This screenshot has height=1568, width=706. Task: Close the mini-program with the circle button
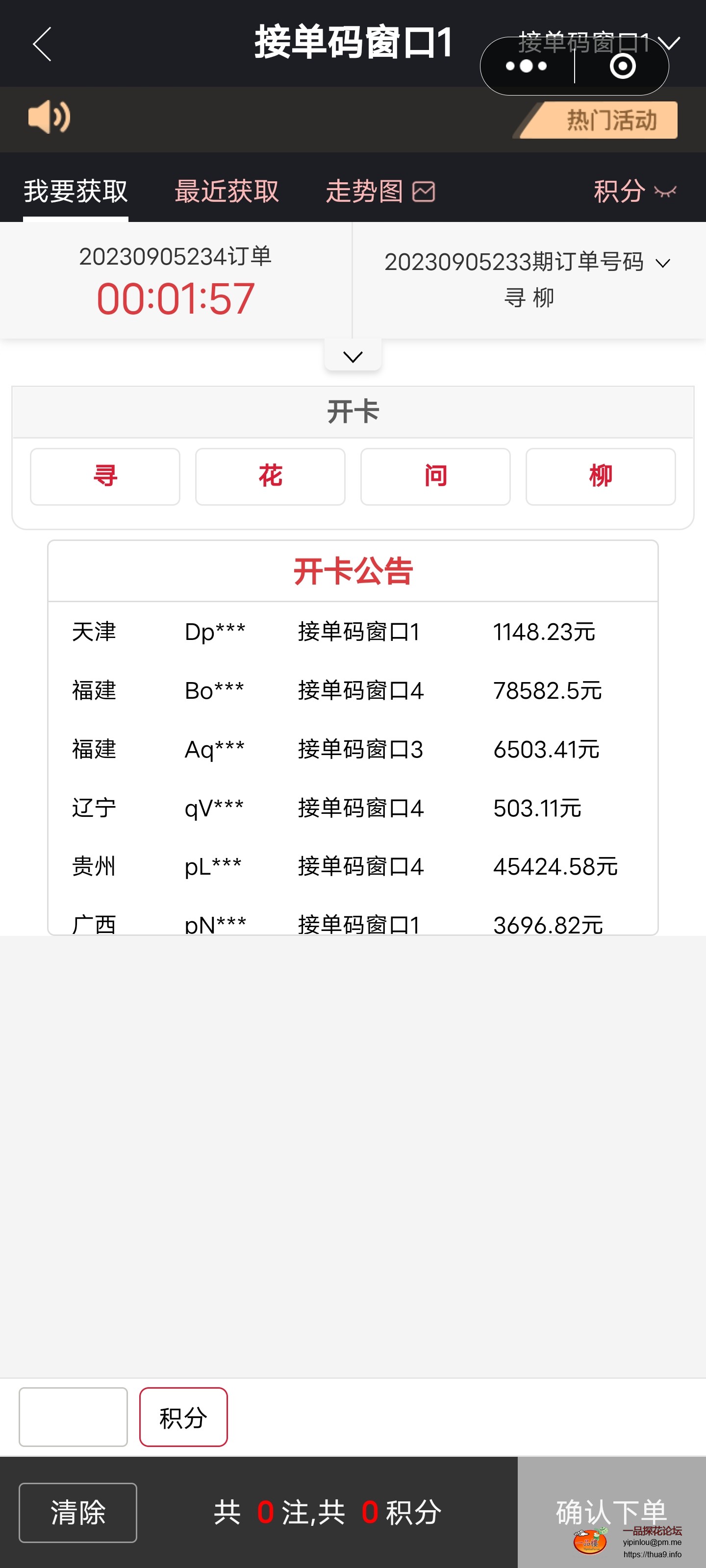point(622,66)
